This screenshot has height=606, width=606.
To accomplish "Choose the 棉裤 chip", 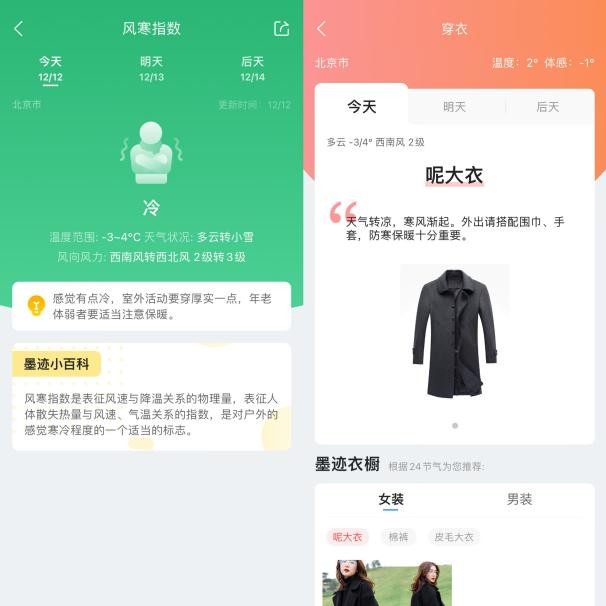I will tap(398, 537).
